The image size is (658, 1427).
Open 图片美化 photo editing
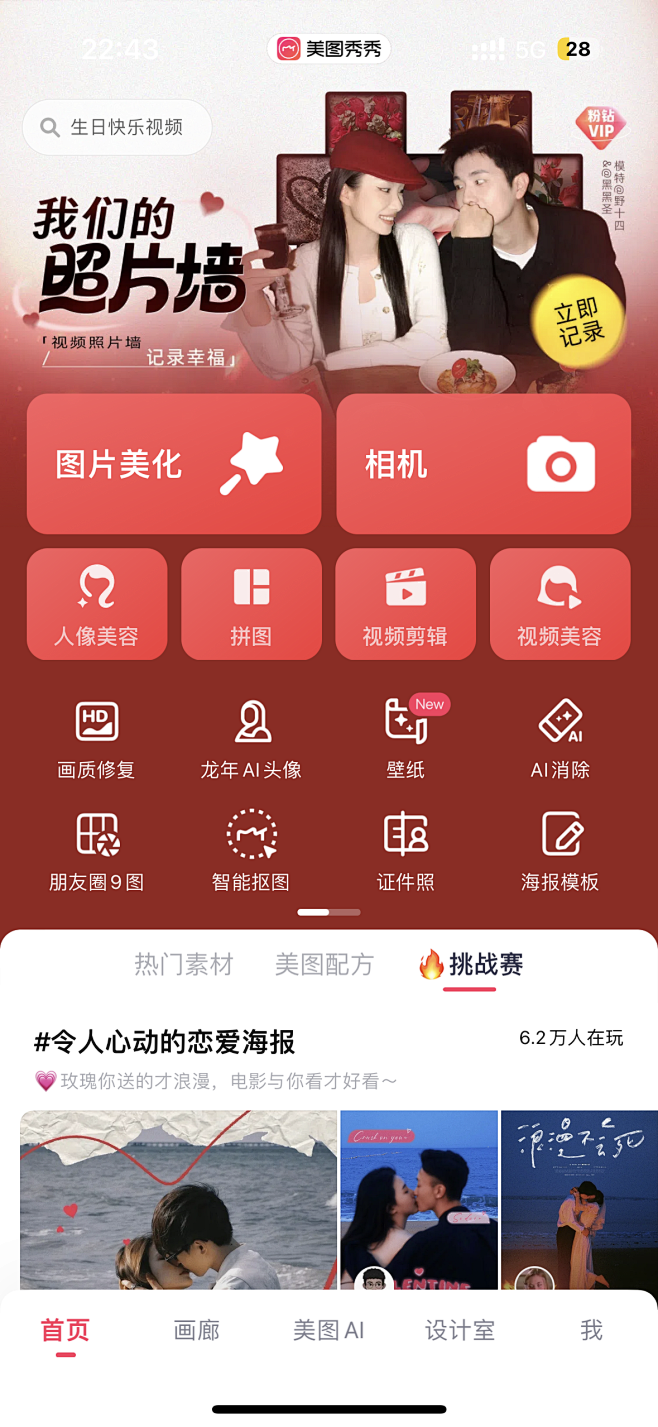click(x=174, y=464)
